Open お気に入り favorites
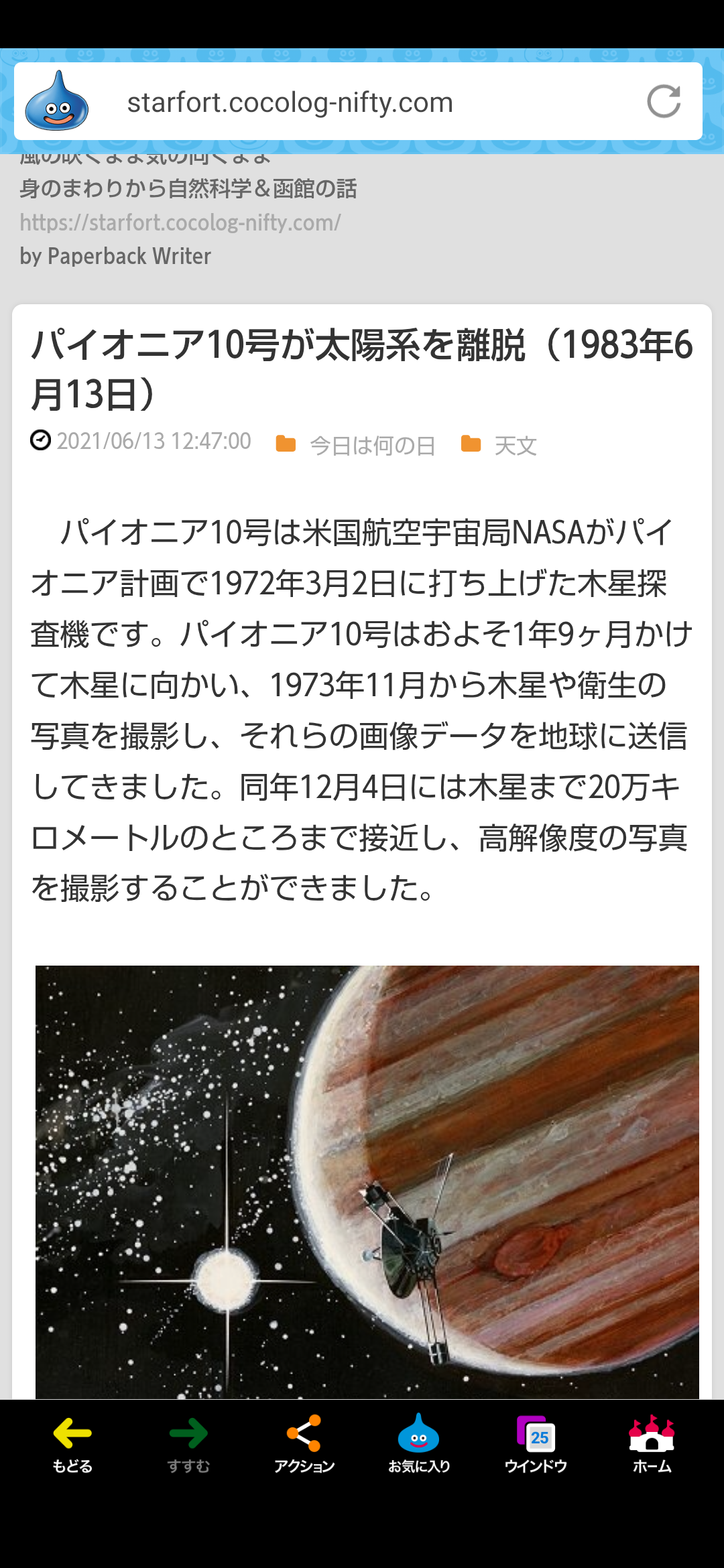 point(419,1445)
